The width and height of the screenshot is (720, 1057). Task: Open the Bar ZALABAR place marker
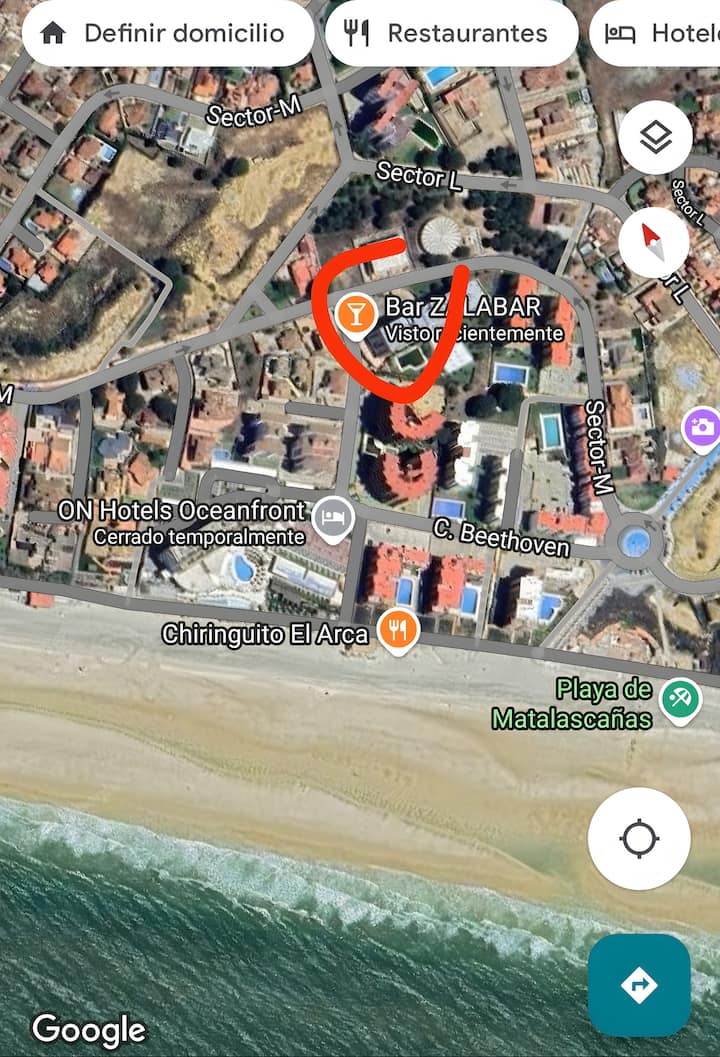coord(354,314)
